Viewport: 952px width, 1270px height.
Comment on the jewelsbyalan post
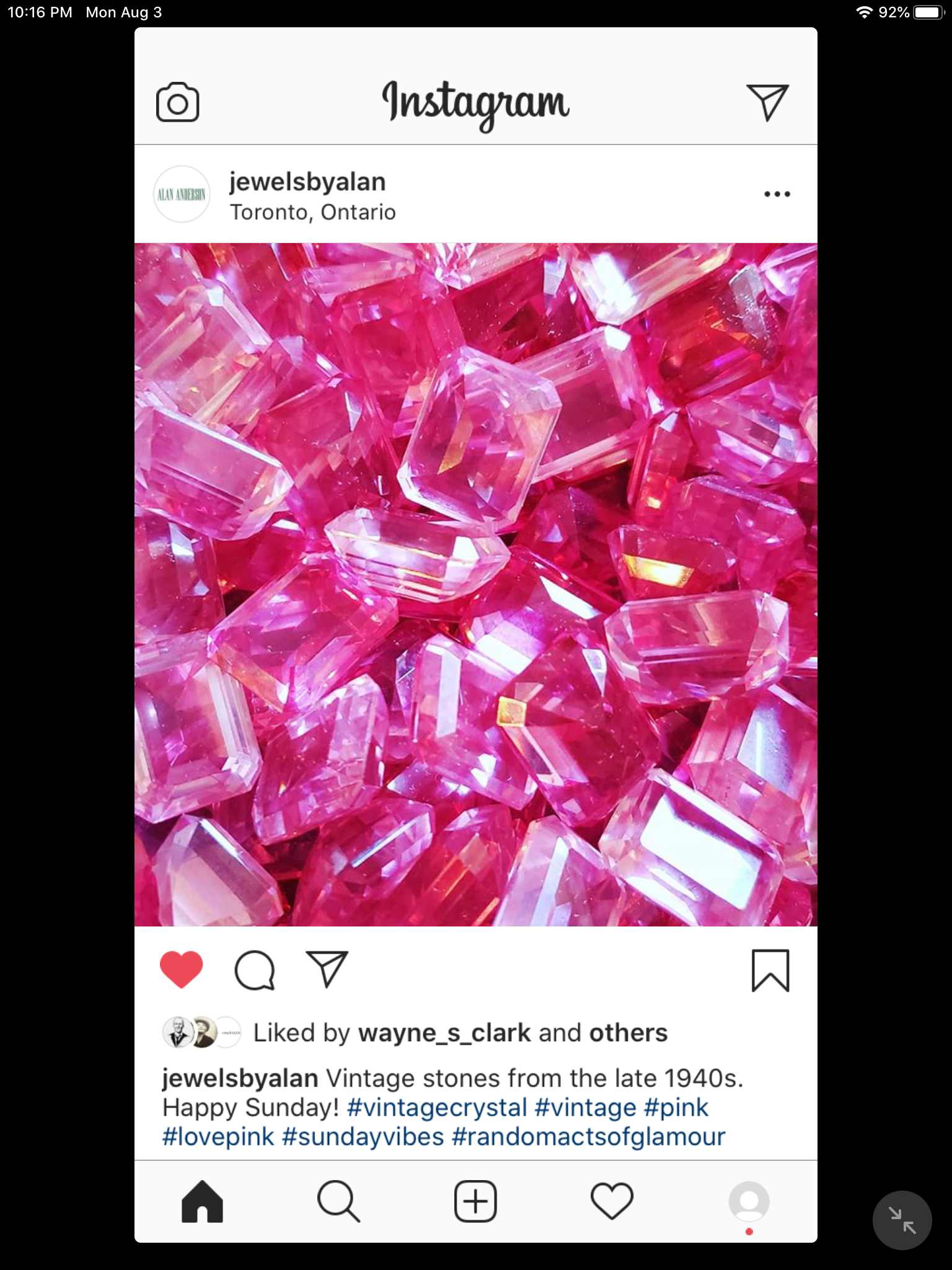pyautogui.click(x=254, y=970)
